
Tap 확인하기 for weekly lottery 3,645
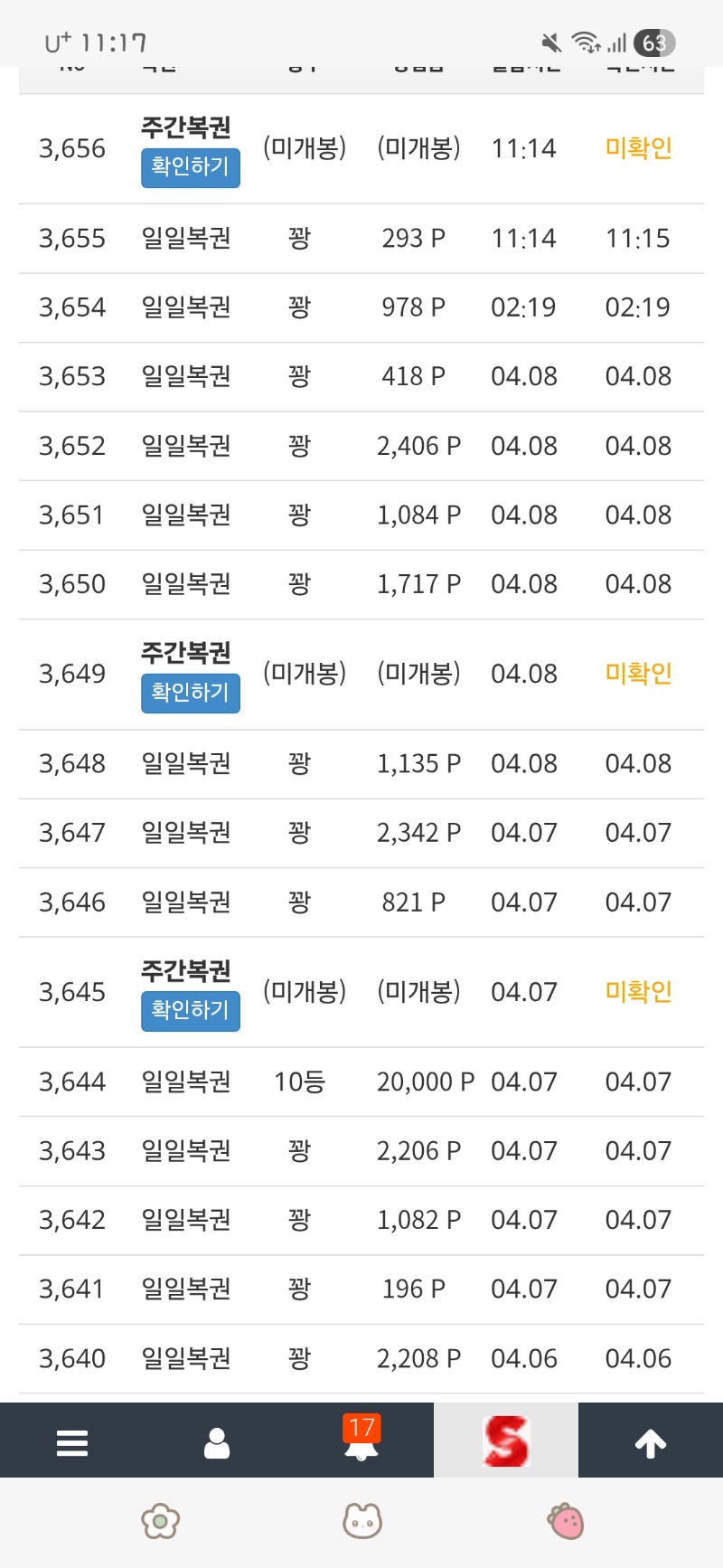[190, 1010]
